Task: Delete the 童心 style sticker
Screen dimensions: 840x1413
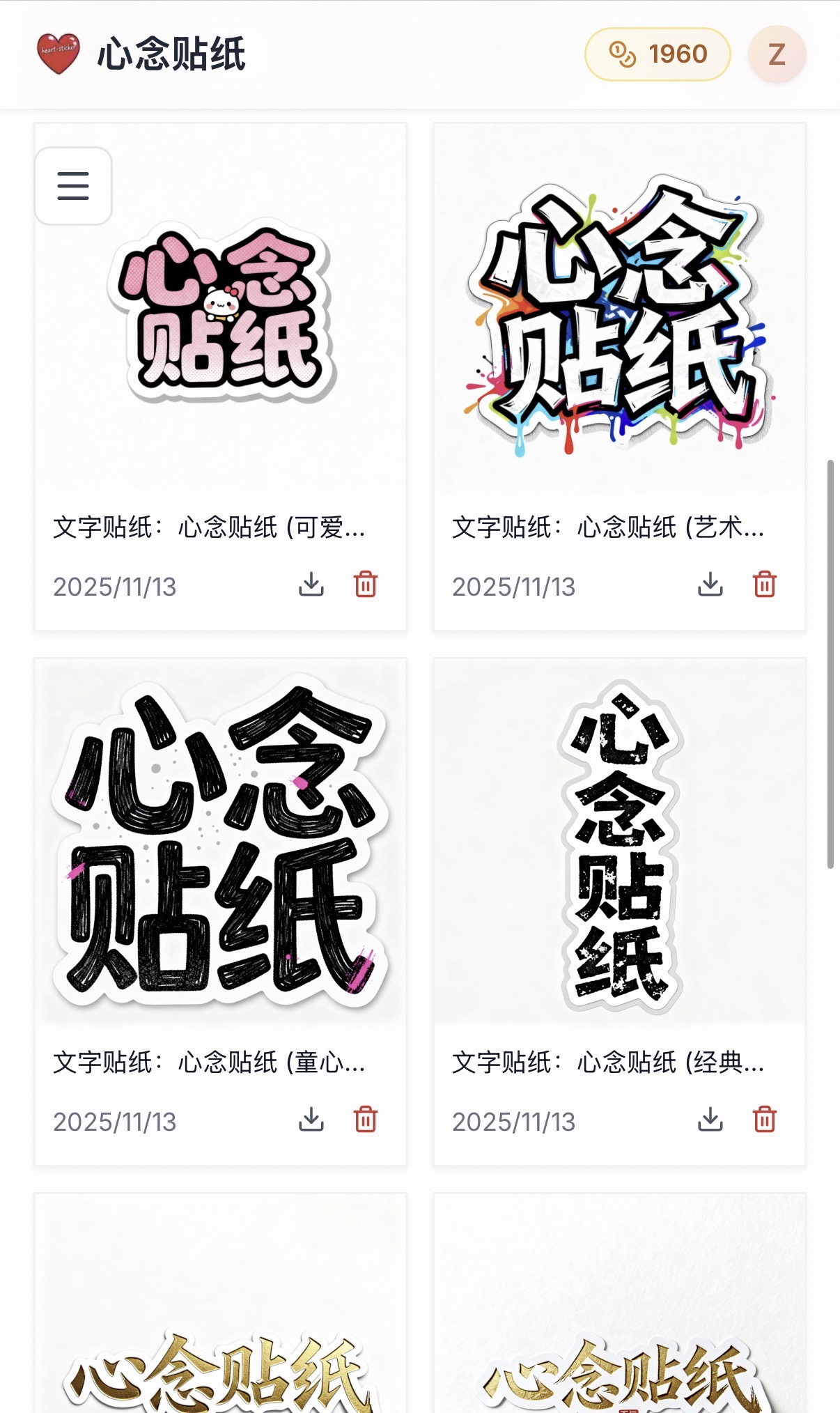Action: click(x=366, y=1120)
